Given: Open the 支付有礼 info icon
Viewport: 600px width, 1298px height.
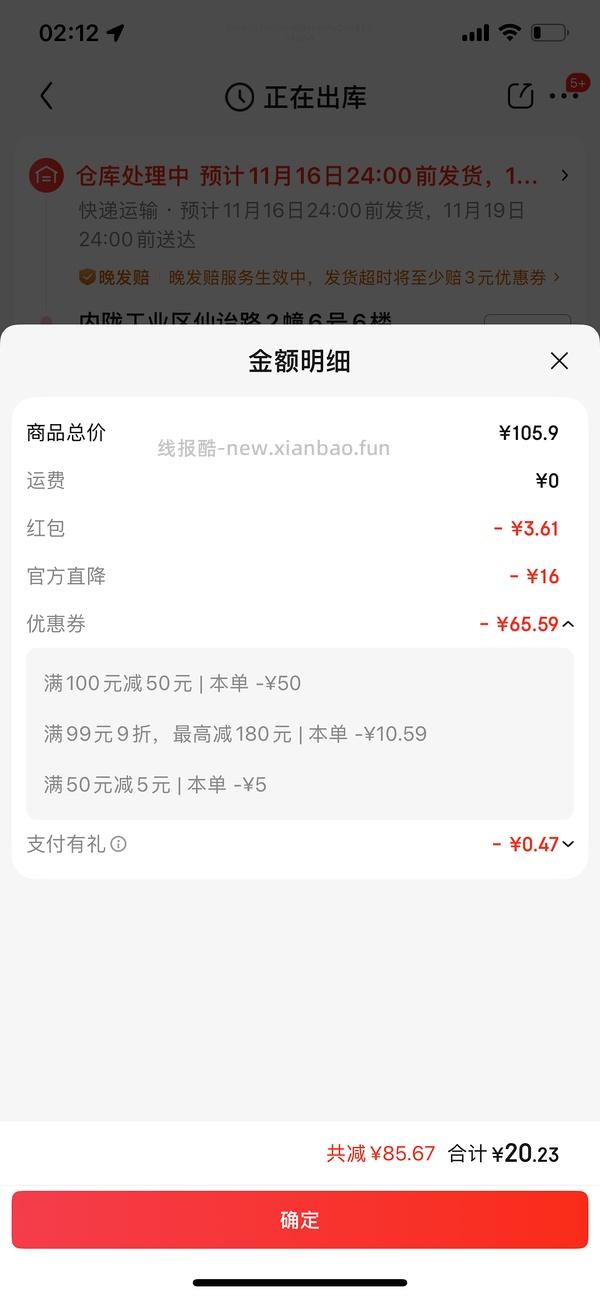Looking at the screenshot, I should click(x=119, y=844).
